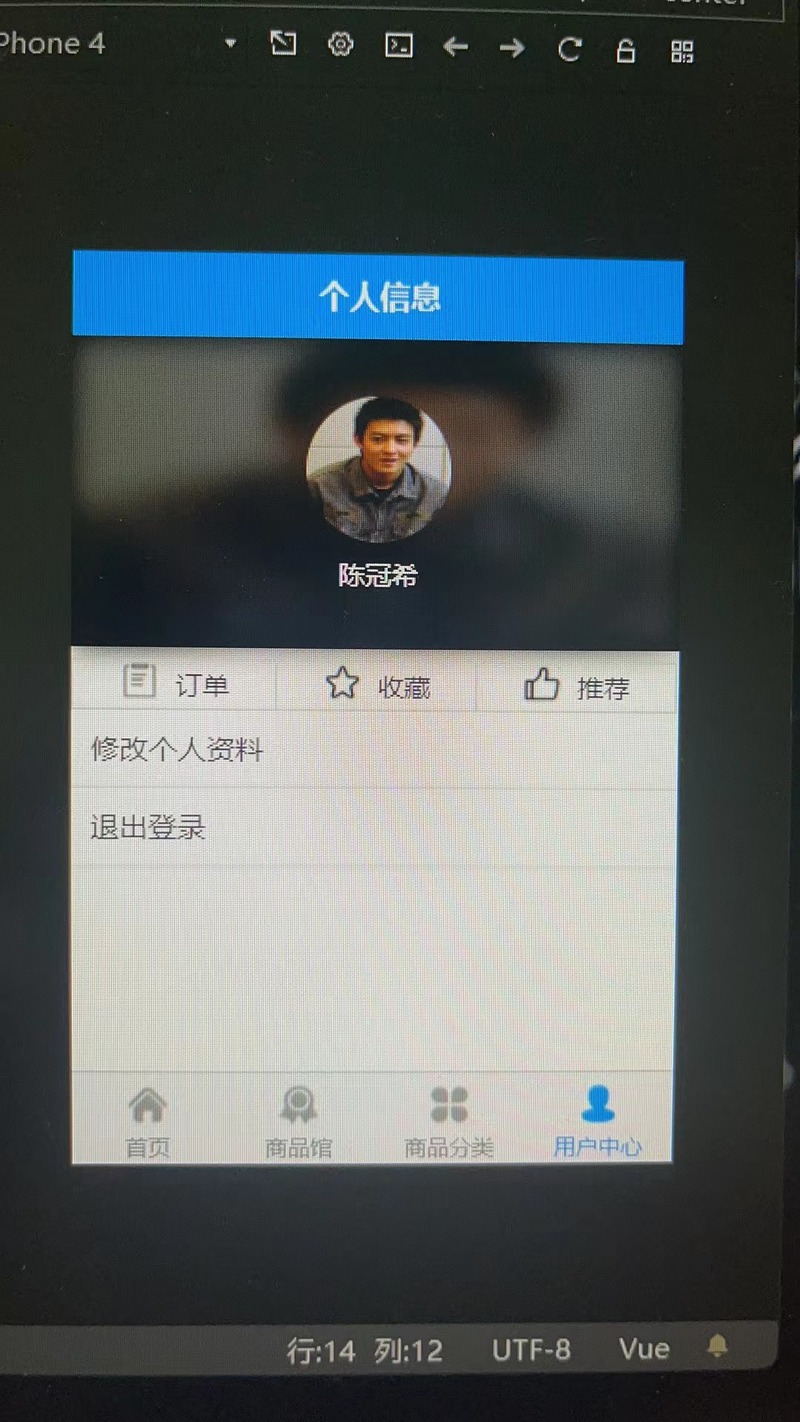Open the console terminal icon
Screen dimensions: 800x1422
click(399, 46)
